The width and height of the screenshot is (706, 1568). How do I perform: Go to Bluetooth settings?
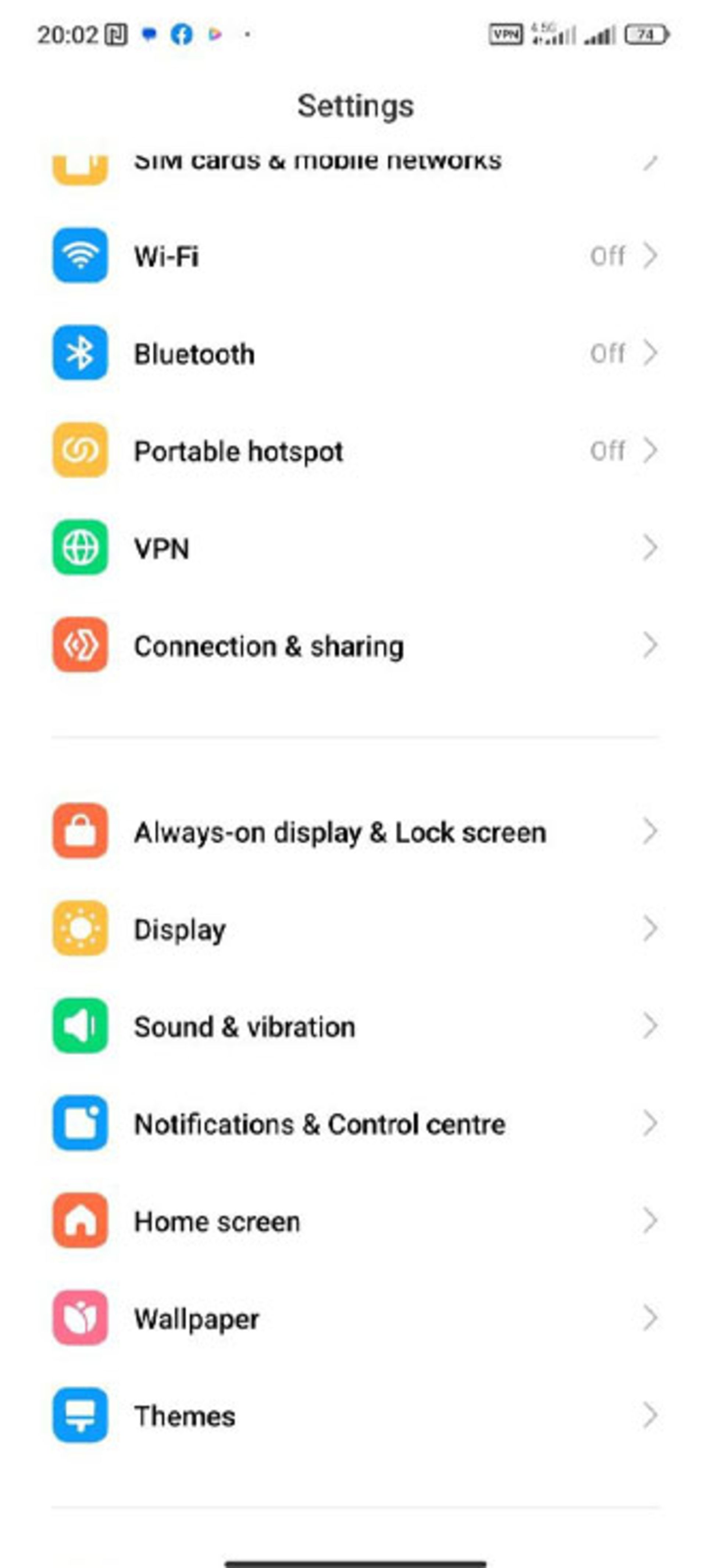point(353,353)
